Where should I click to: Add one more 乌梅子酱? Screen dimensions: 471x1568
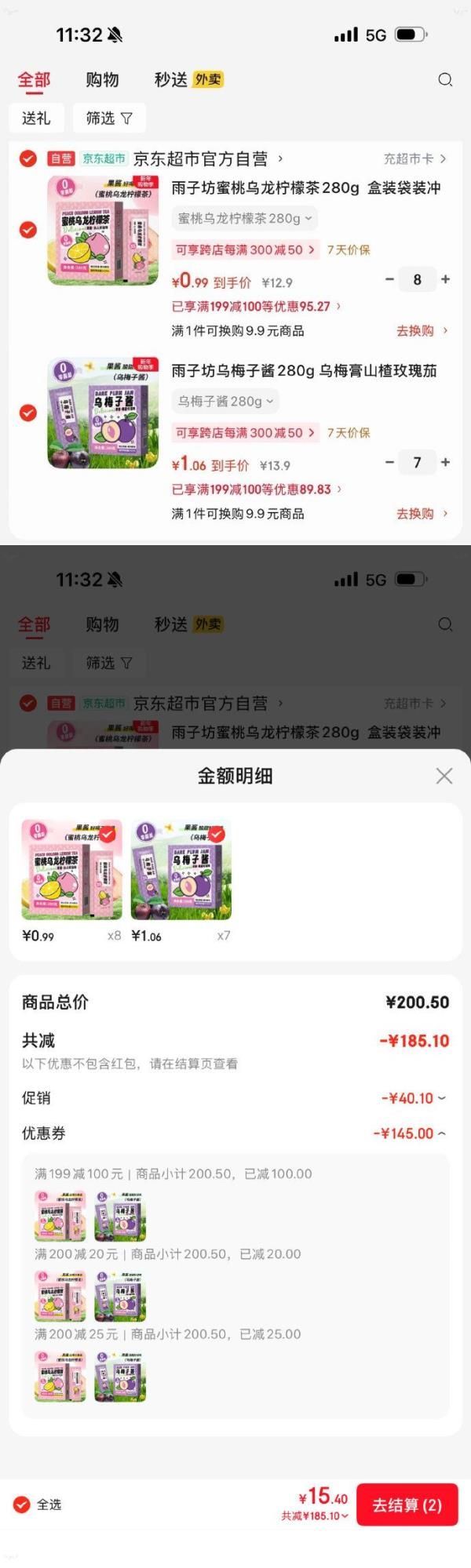(x=446, y=463)
